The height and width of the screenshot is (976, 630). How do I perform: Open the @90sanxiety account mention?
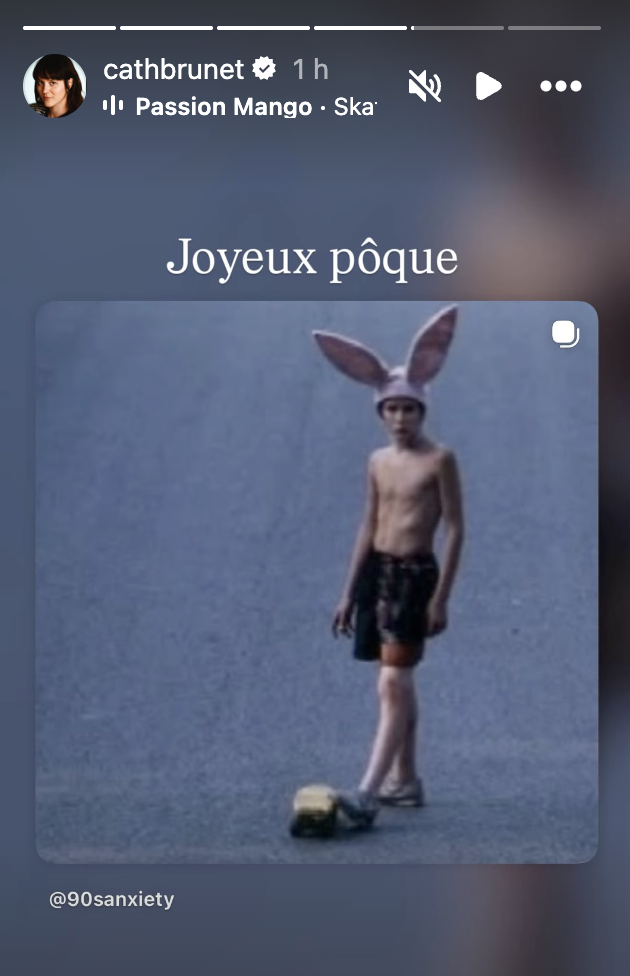pyautogui.click(x=112, y=899)
